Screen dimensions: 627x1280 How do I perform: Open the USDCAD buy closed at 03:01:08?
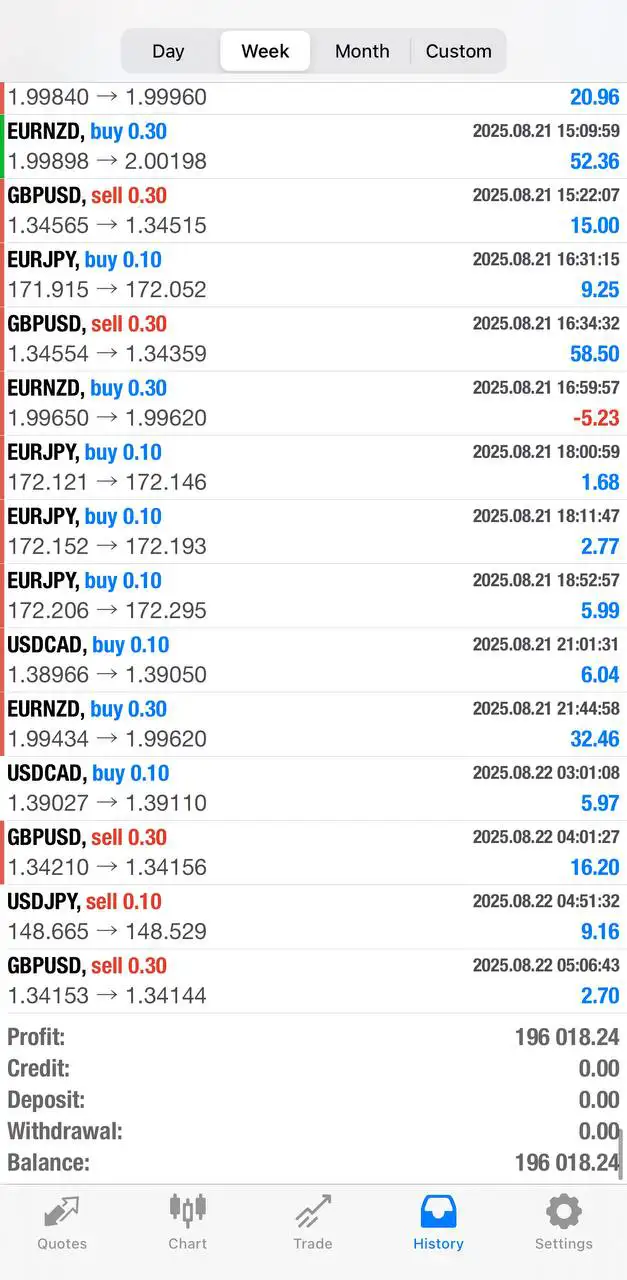[x=313, y=788]
